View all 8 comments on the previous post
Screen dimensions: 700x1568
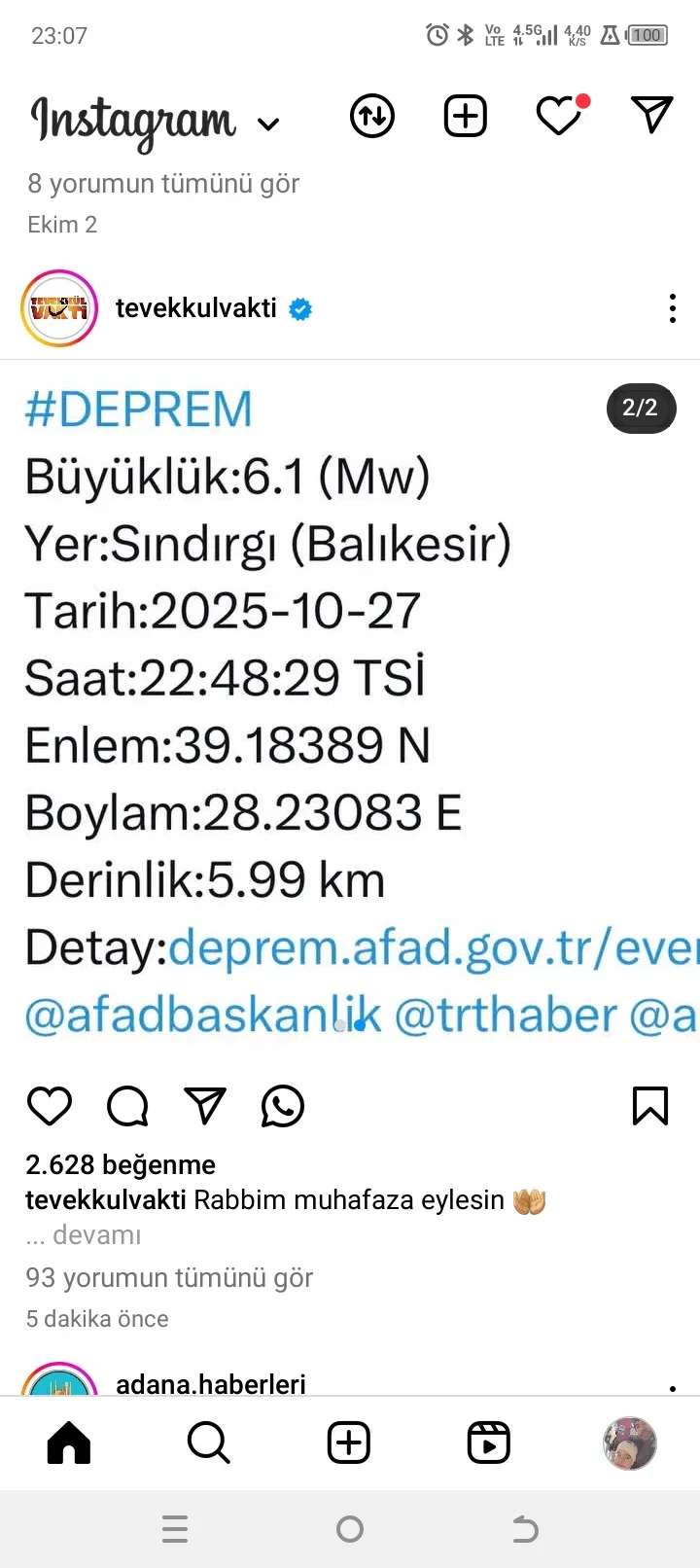point(163,184)
